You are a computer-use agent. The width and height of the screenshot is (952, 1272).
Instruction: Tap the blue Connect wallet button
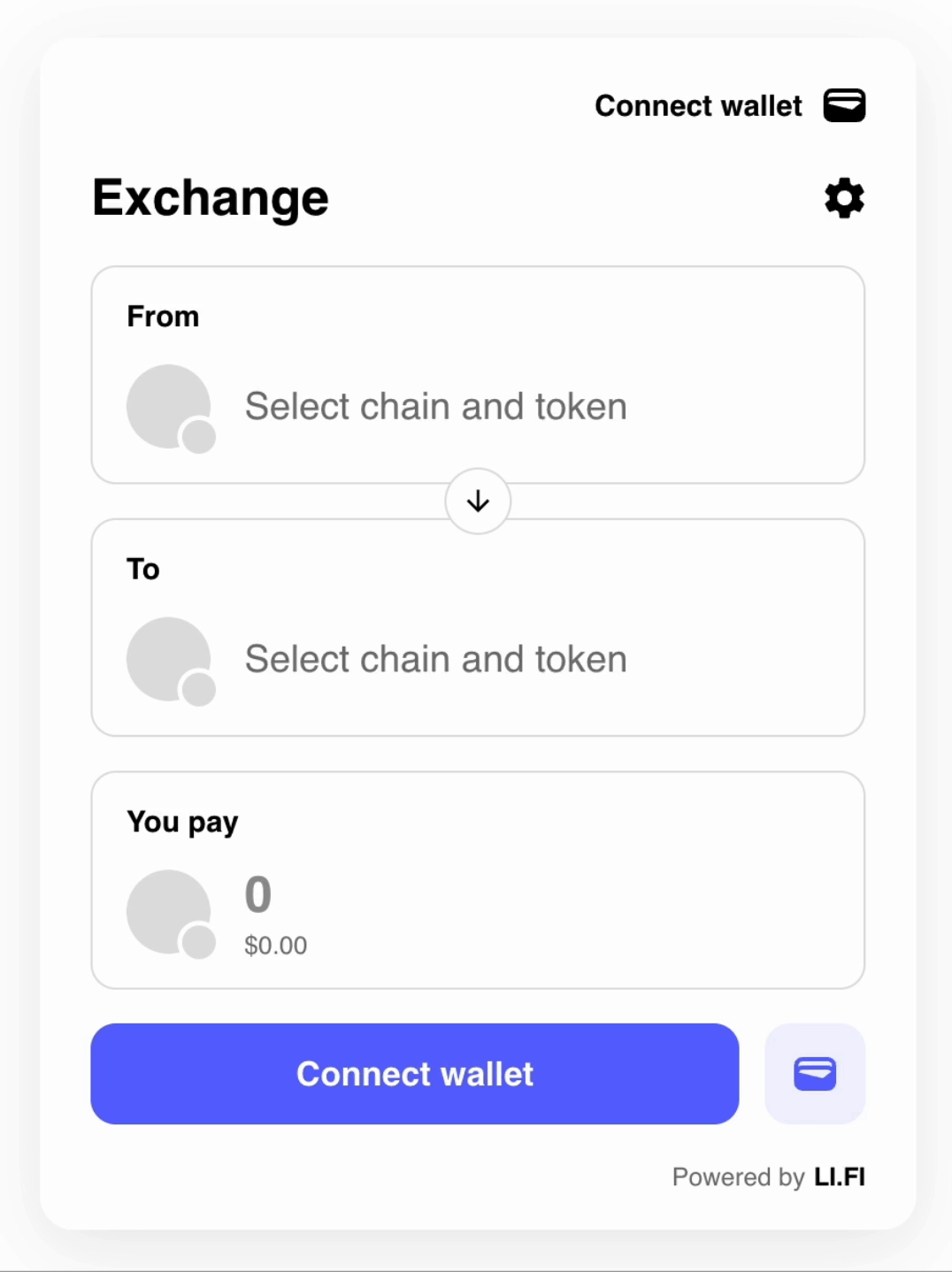[x=414, y=1074]
